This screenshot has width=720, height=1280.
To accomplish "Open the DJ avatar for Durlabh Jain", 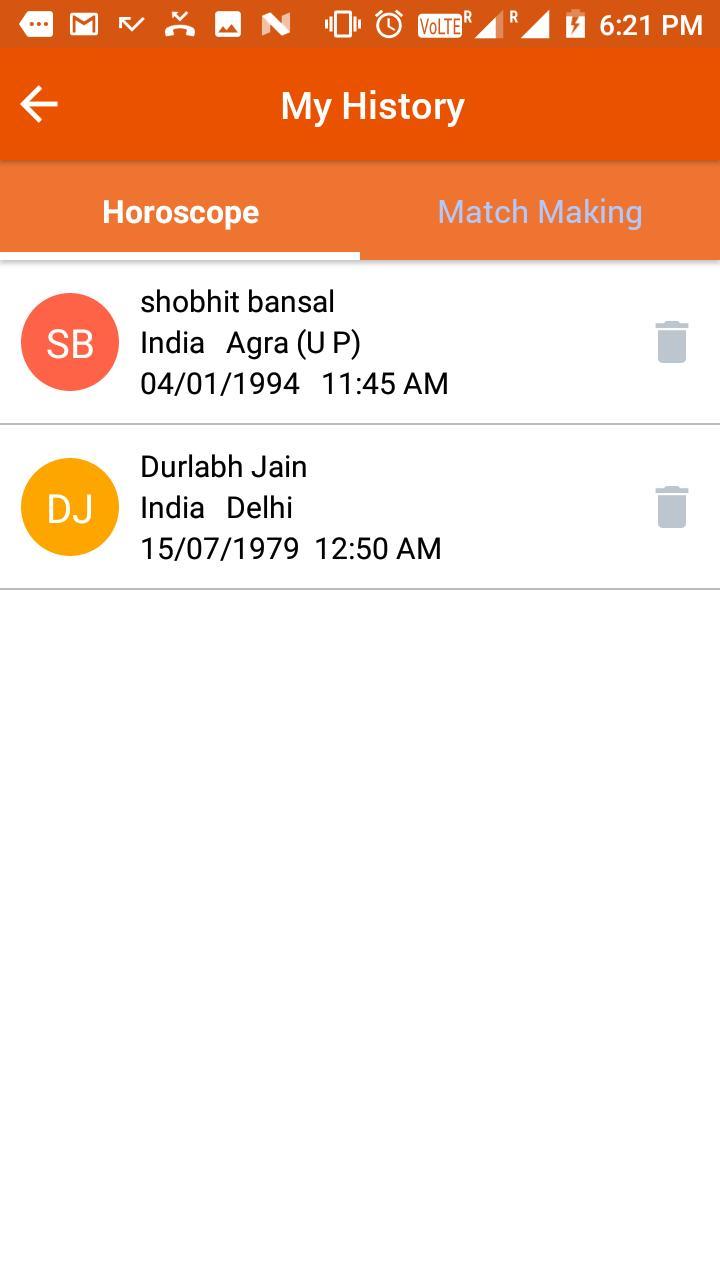I will 69,507.
